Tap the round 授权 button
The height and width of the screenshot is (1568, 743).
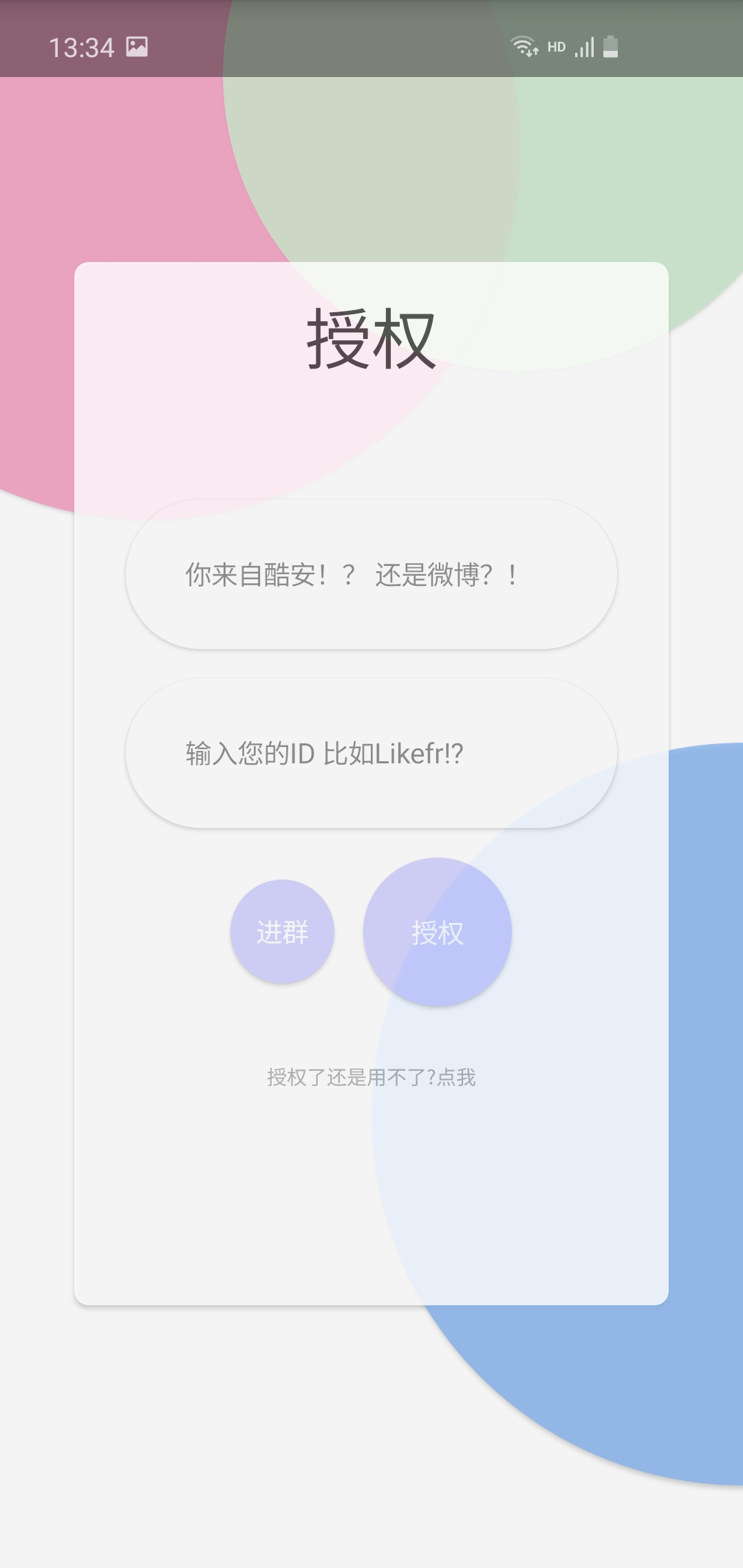click(x=438, y=932)
